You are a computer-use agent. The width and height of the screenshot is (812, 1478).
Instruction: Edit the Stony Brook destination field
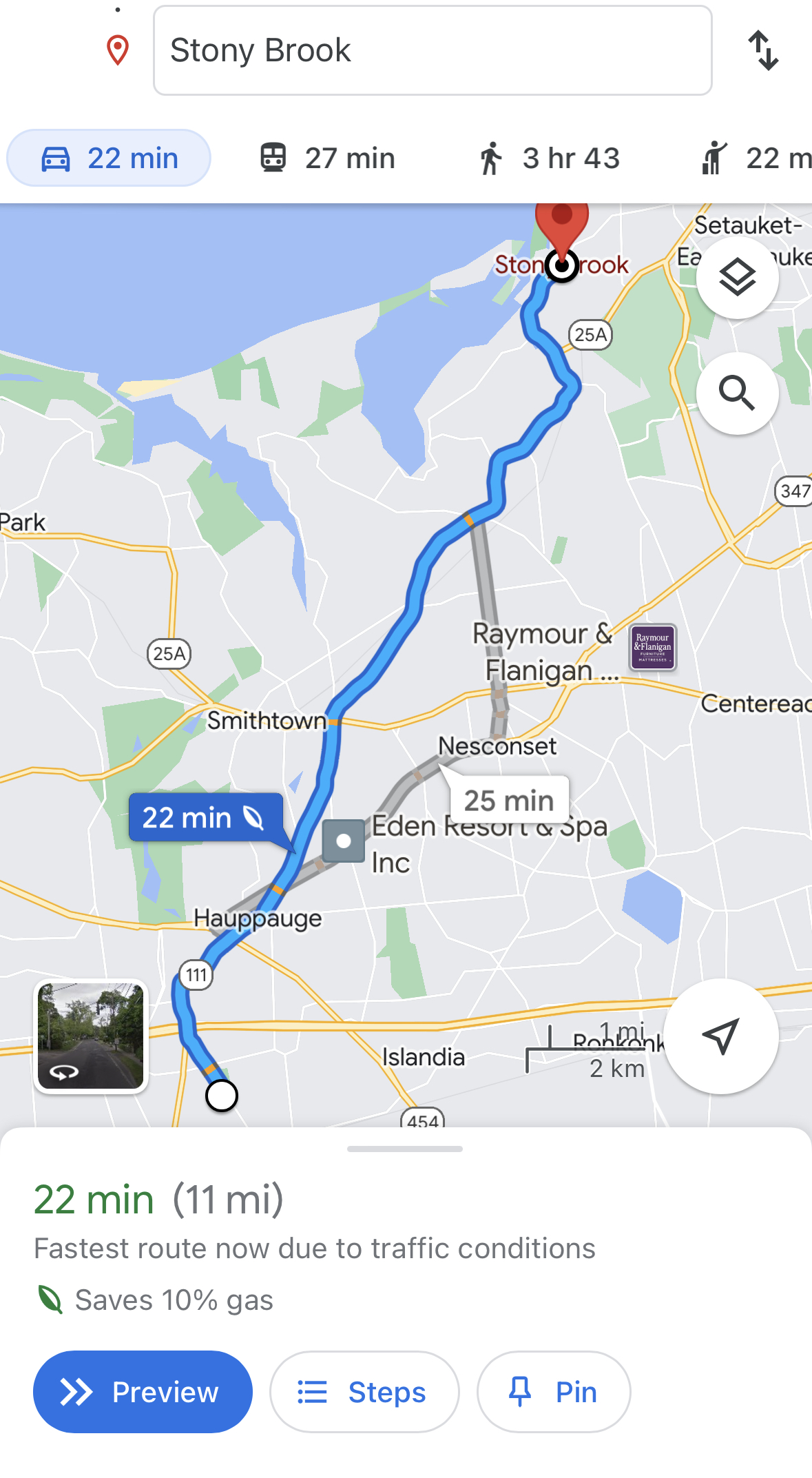(432, 50)
